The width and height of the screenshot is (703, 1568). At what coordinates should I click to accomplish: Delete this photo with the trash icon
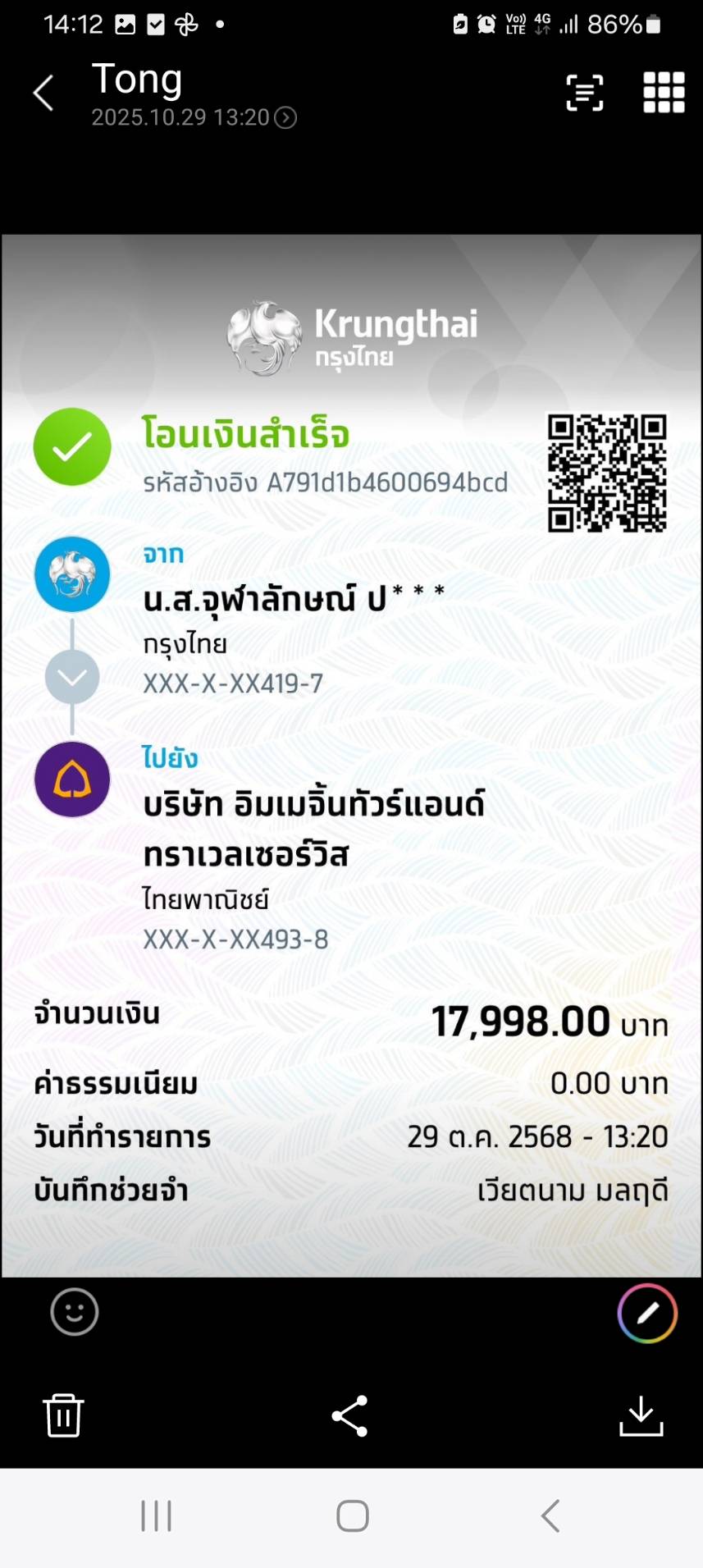(63, 1415)
